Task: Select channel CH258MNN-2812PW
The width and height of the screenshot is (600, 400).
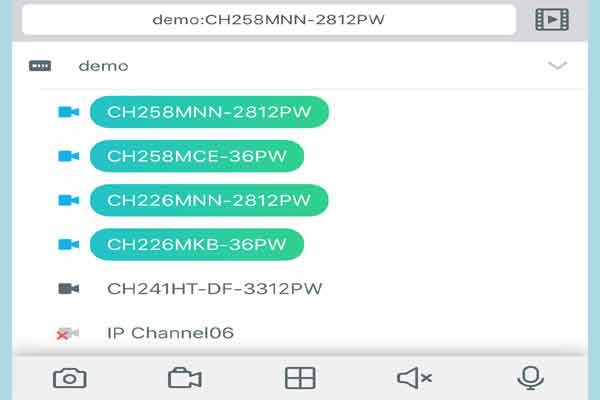Action: [208, 112]
